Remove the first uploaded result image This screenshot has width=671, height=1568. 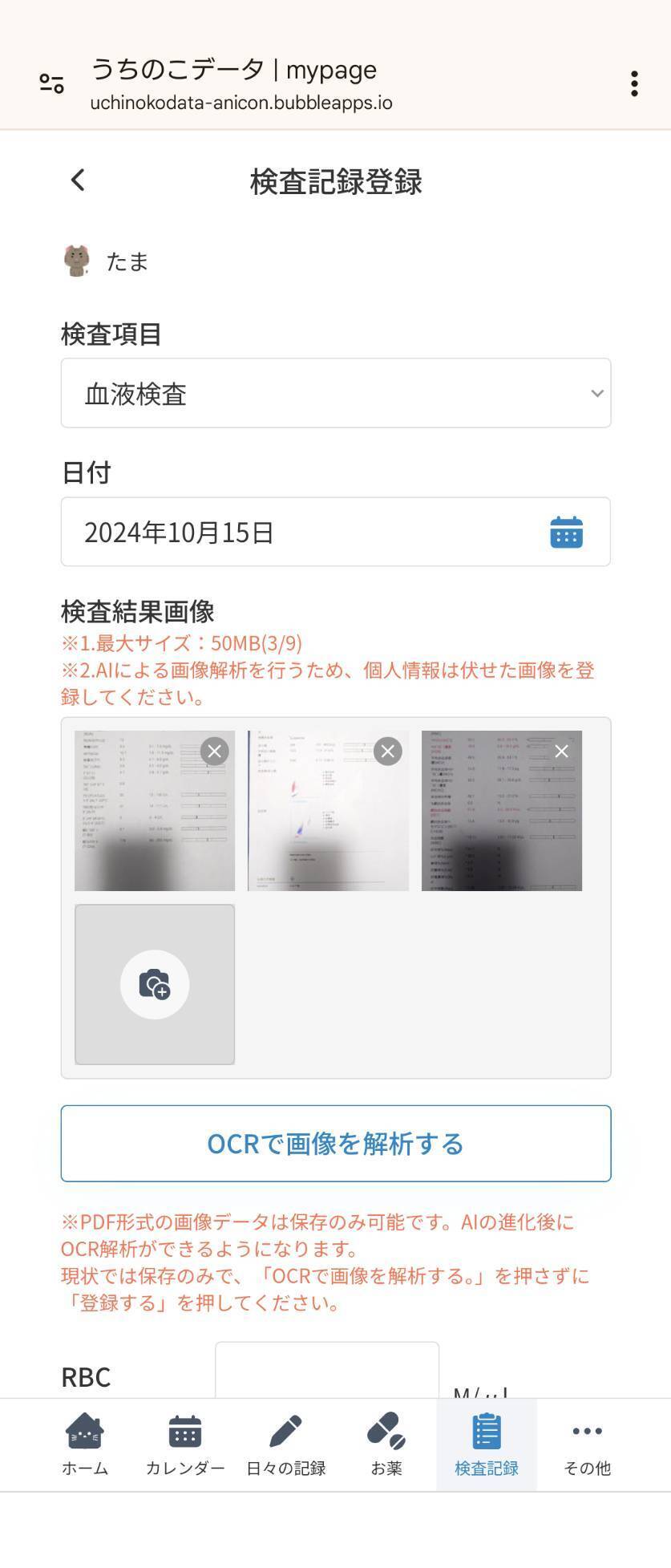tap(214, 752)
